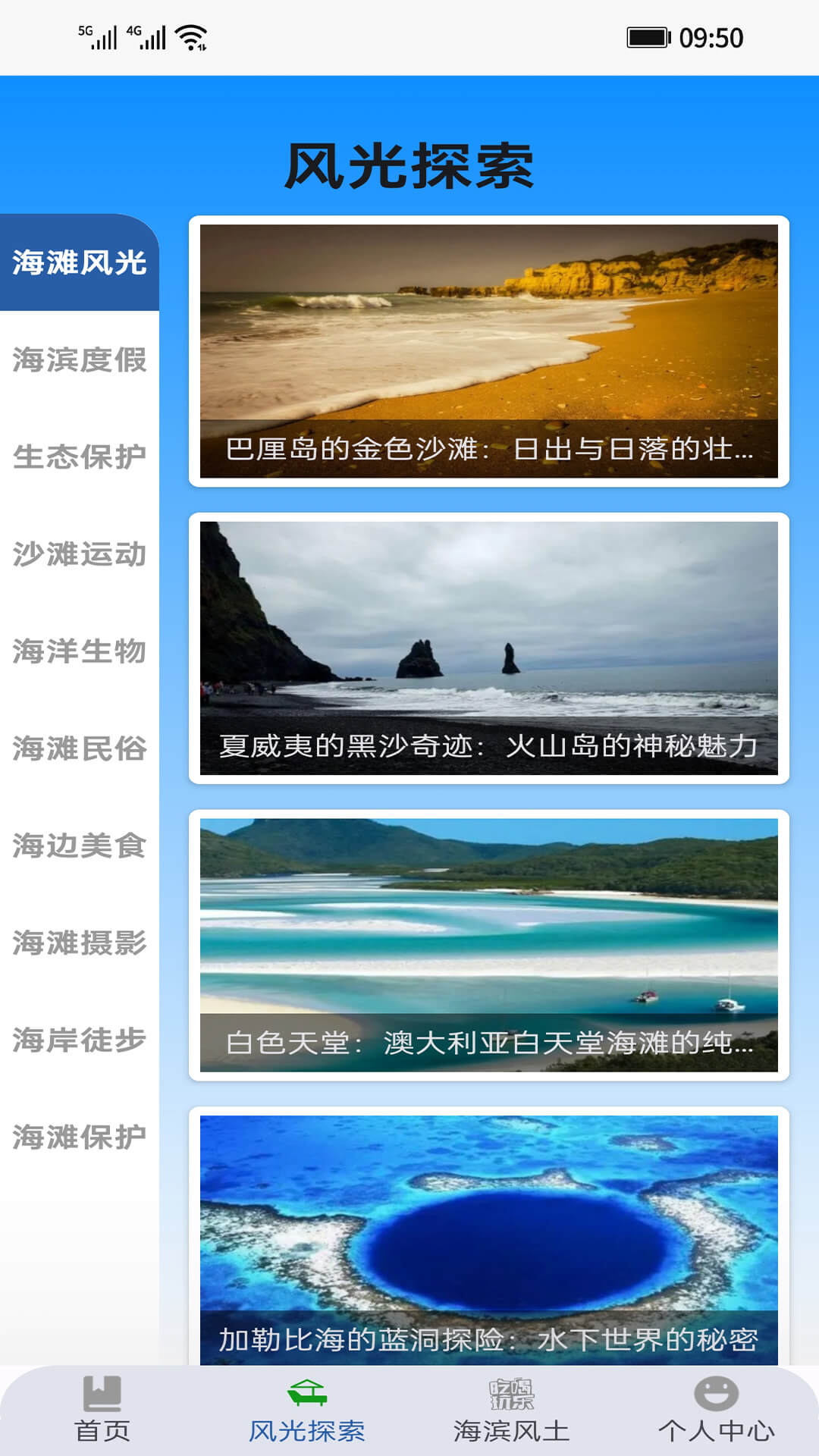Viewport: 819px width, 1456px height.
Task: Tap the 风光探索 bottom tab
Action: [x=307, y=1410]
